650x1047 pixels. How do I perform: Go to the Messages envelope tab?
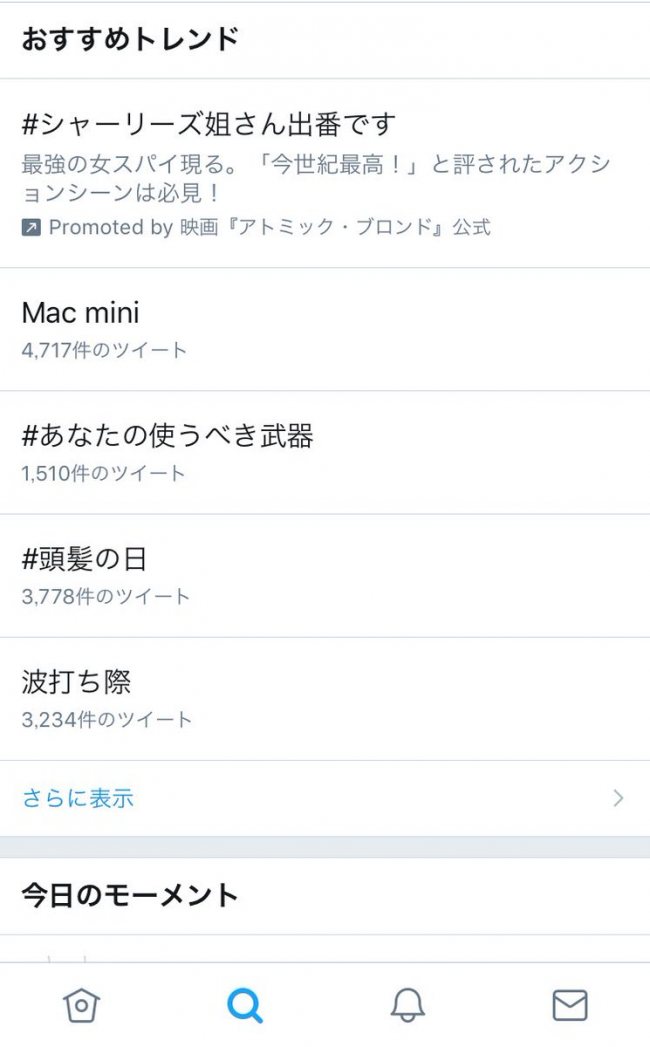(569, 1005)
